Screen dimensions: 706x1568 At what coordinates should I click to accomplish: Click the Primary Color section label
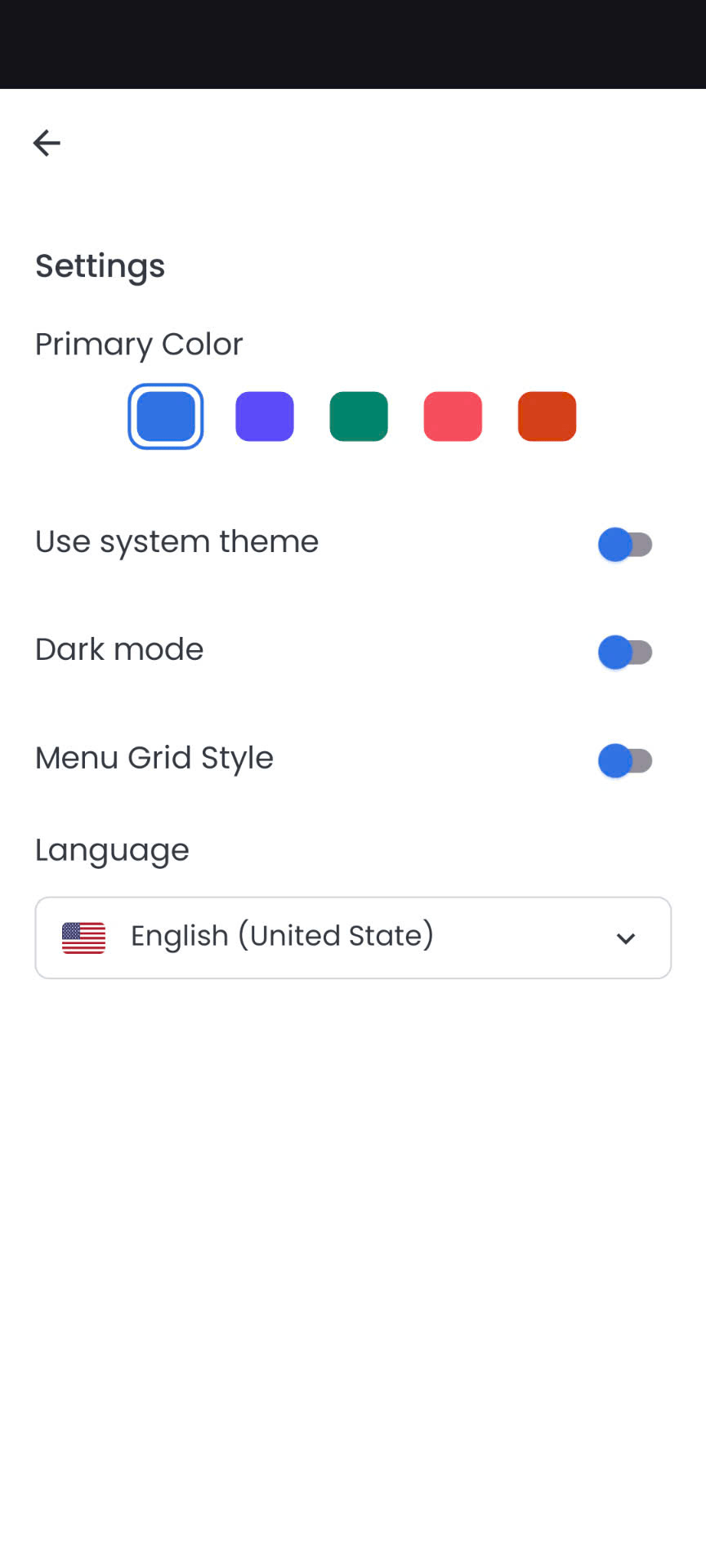coord(138,344)
